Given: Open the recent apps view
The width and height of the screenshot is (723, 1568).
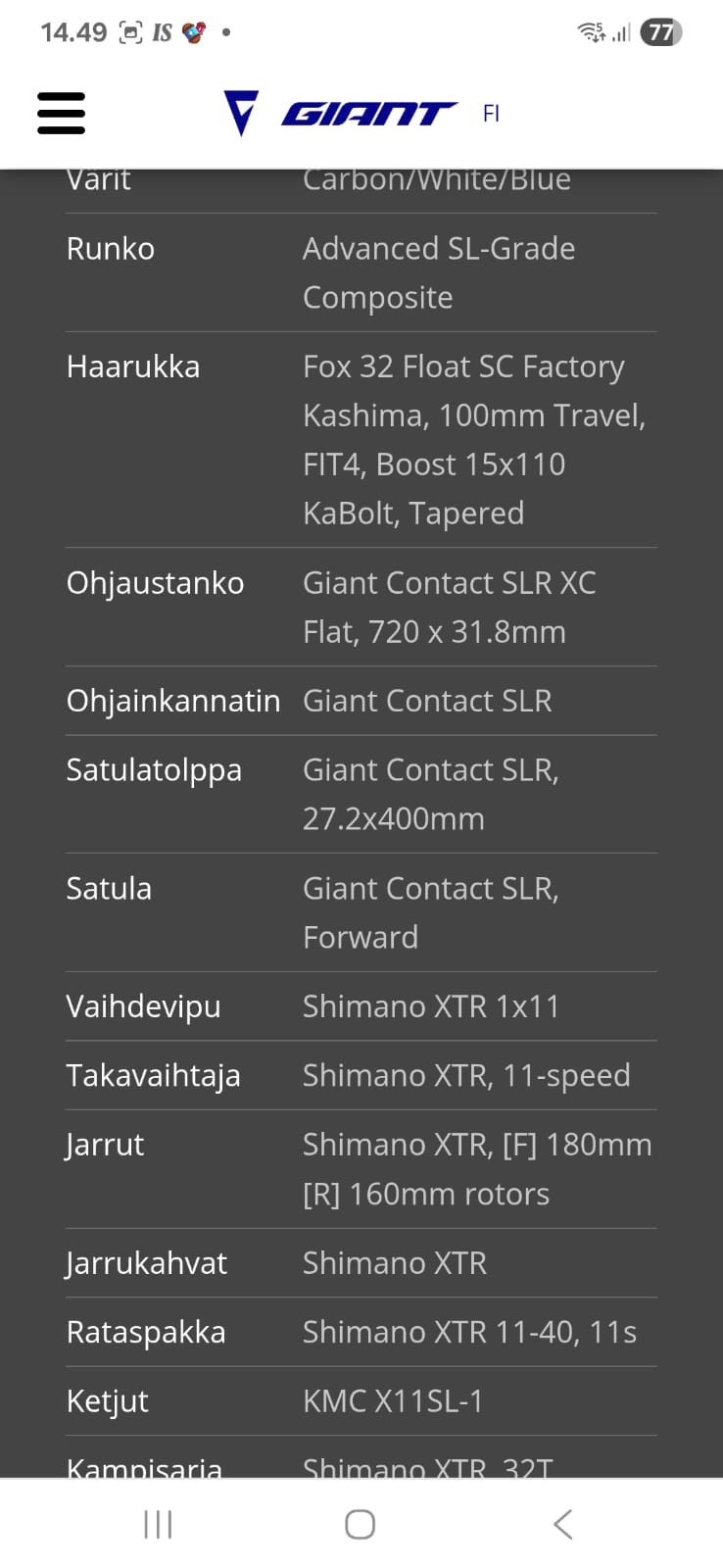Looking at the screenshot, I should tap(158, 1524).
